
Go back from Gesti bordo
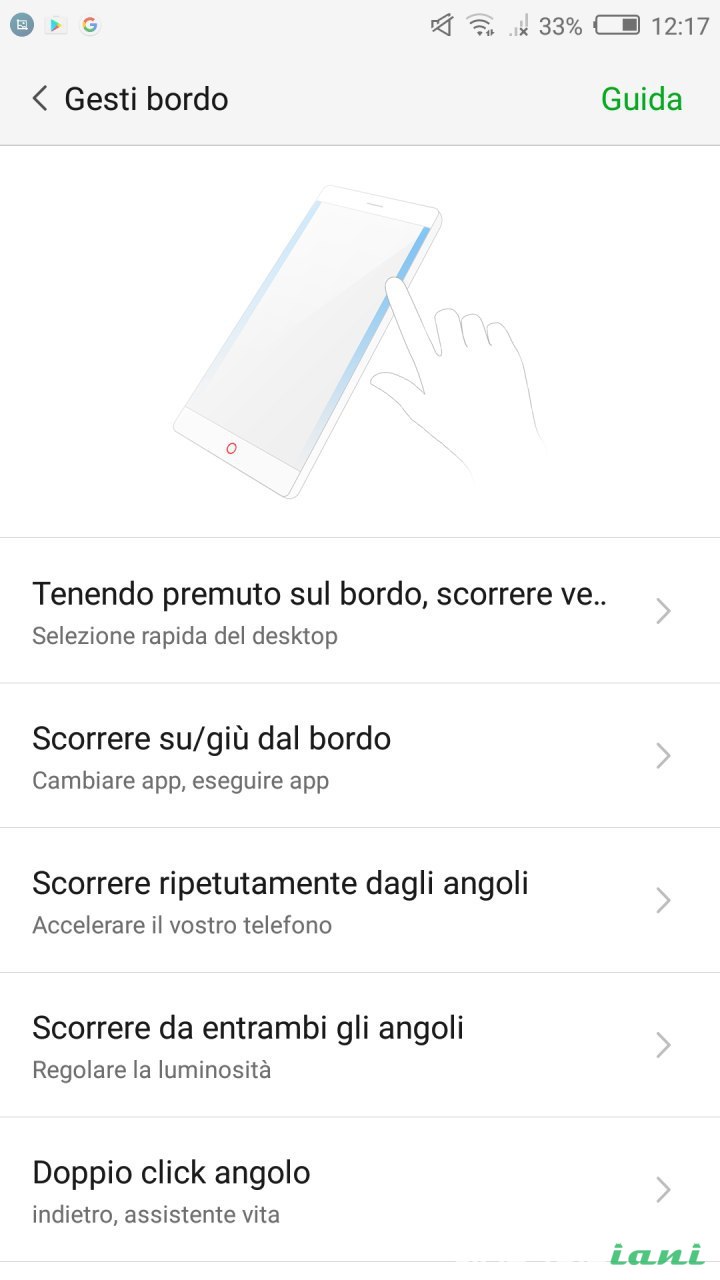click(40, 99)
